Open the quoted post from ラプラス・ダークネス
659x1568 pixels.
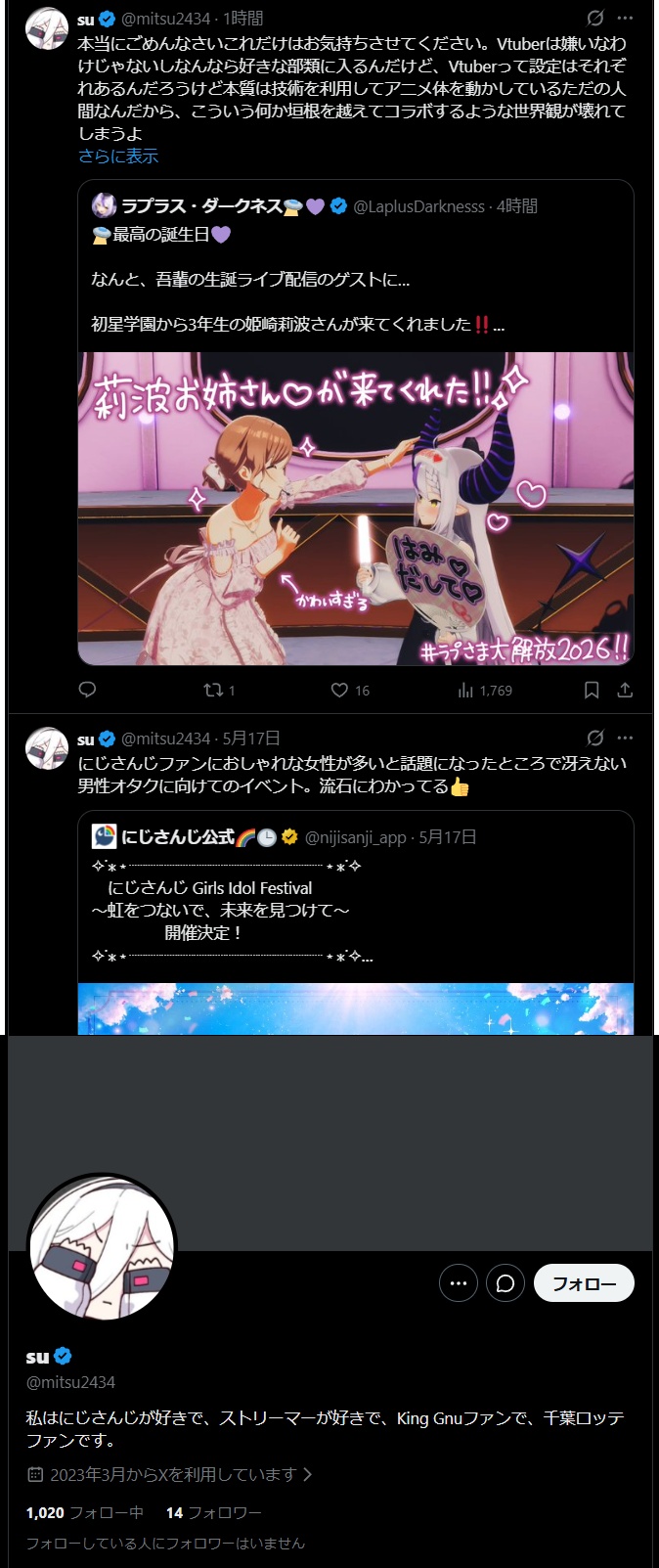[356, 423]
